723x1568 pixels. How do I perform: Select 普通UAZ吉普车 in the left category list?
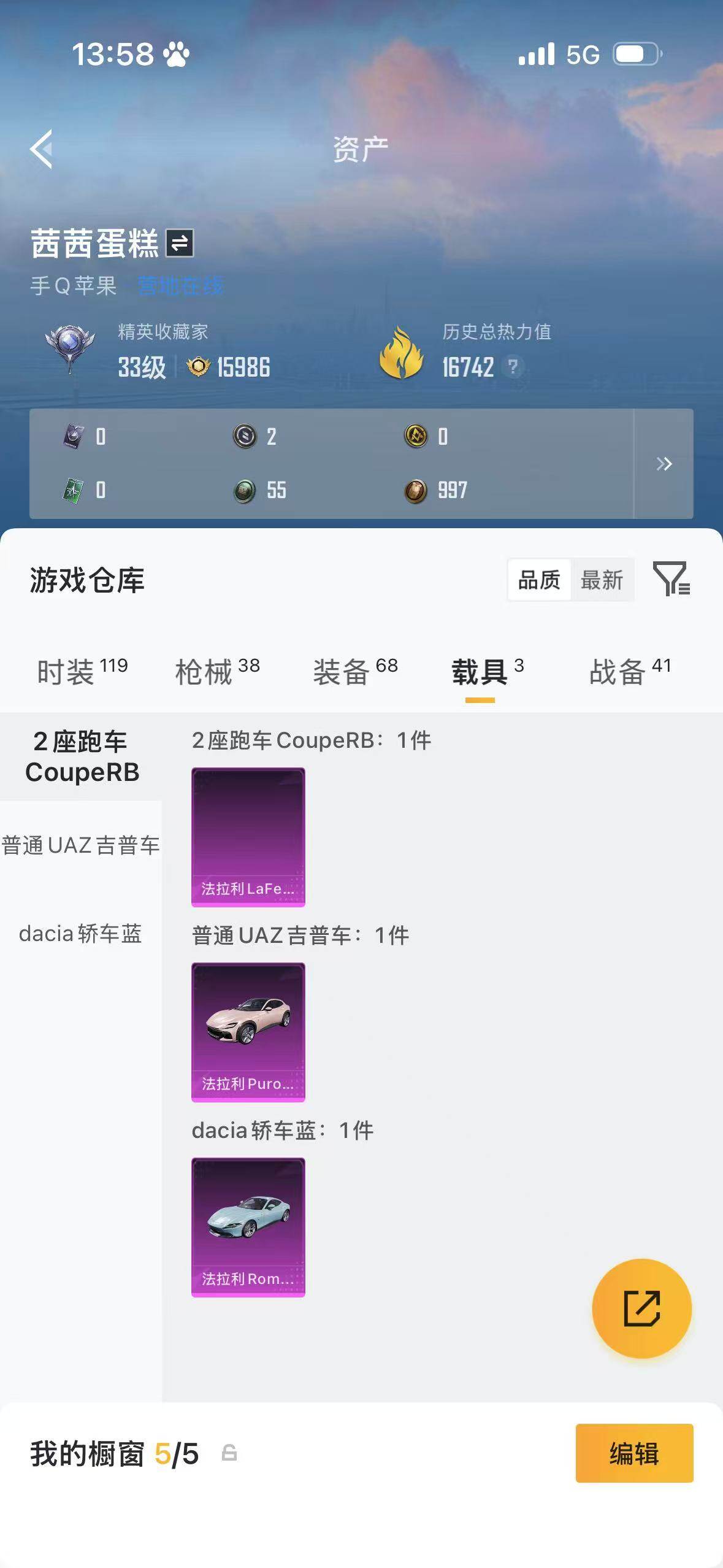coord(80,845)
